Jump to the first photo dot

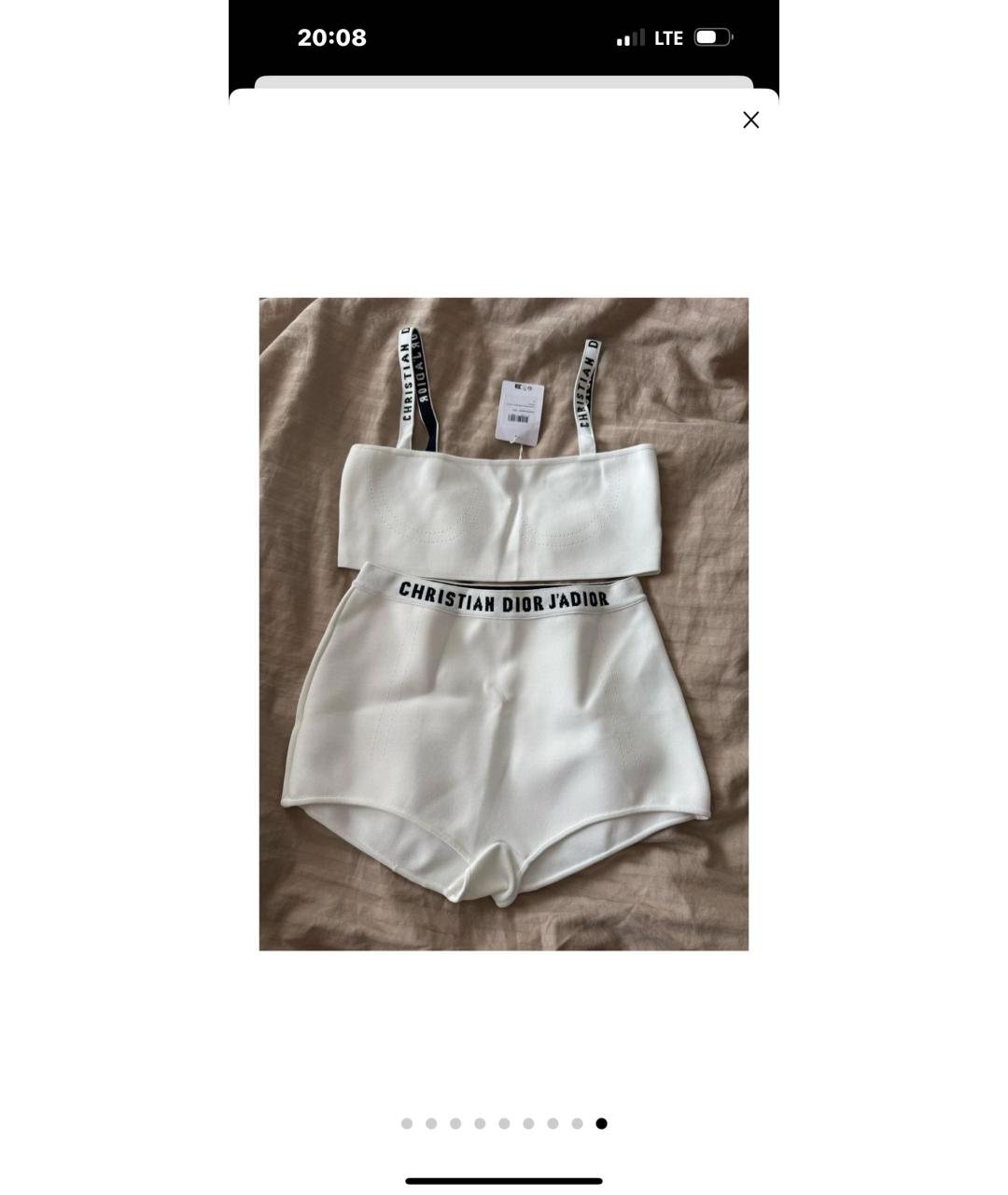click(407, 1123)
